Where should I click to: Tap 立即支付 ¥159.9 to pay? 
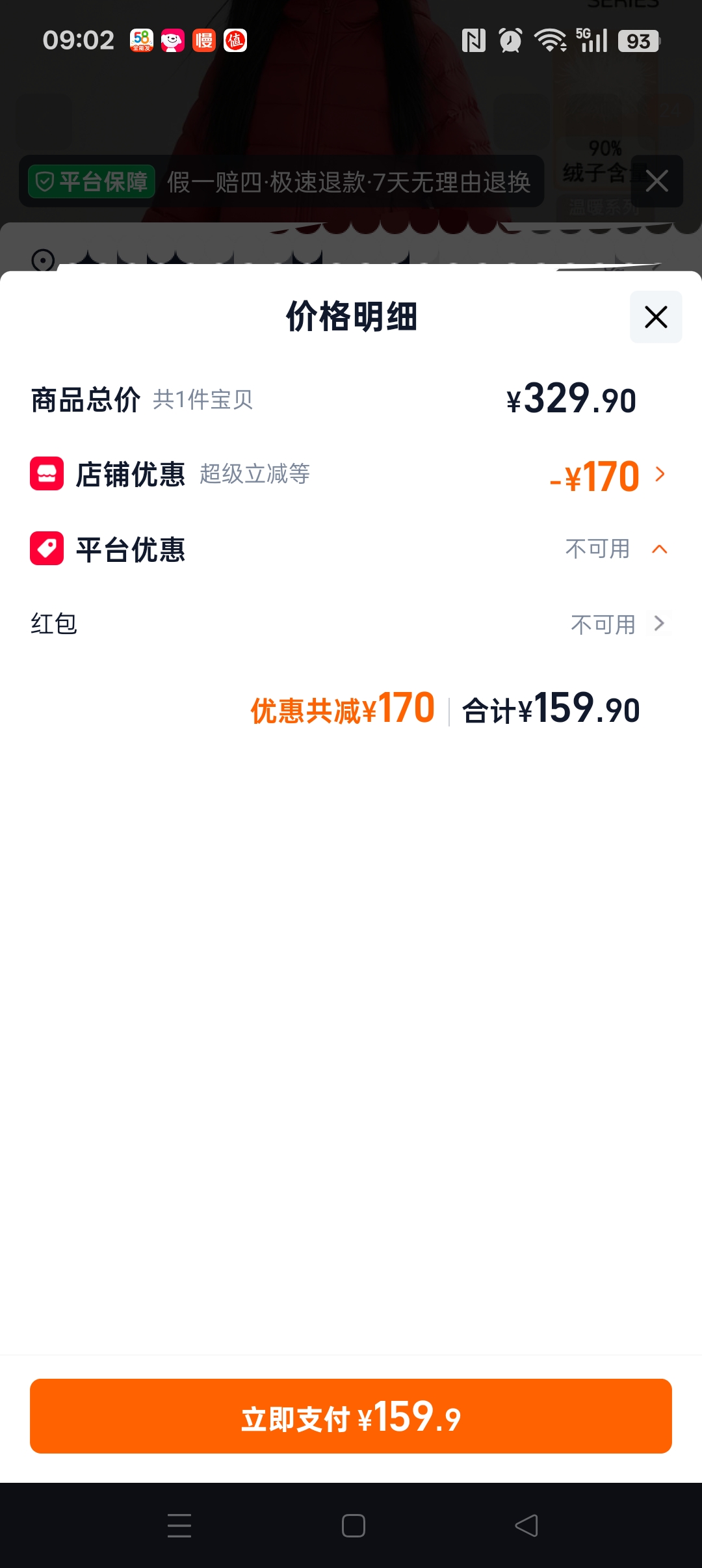[x=351, y=1416]
